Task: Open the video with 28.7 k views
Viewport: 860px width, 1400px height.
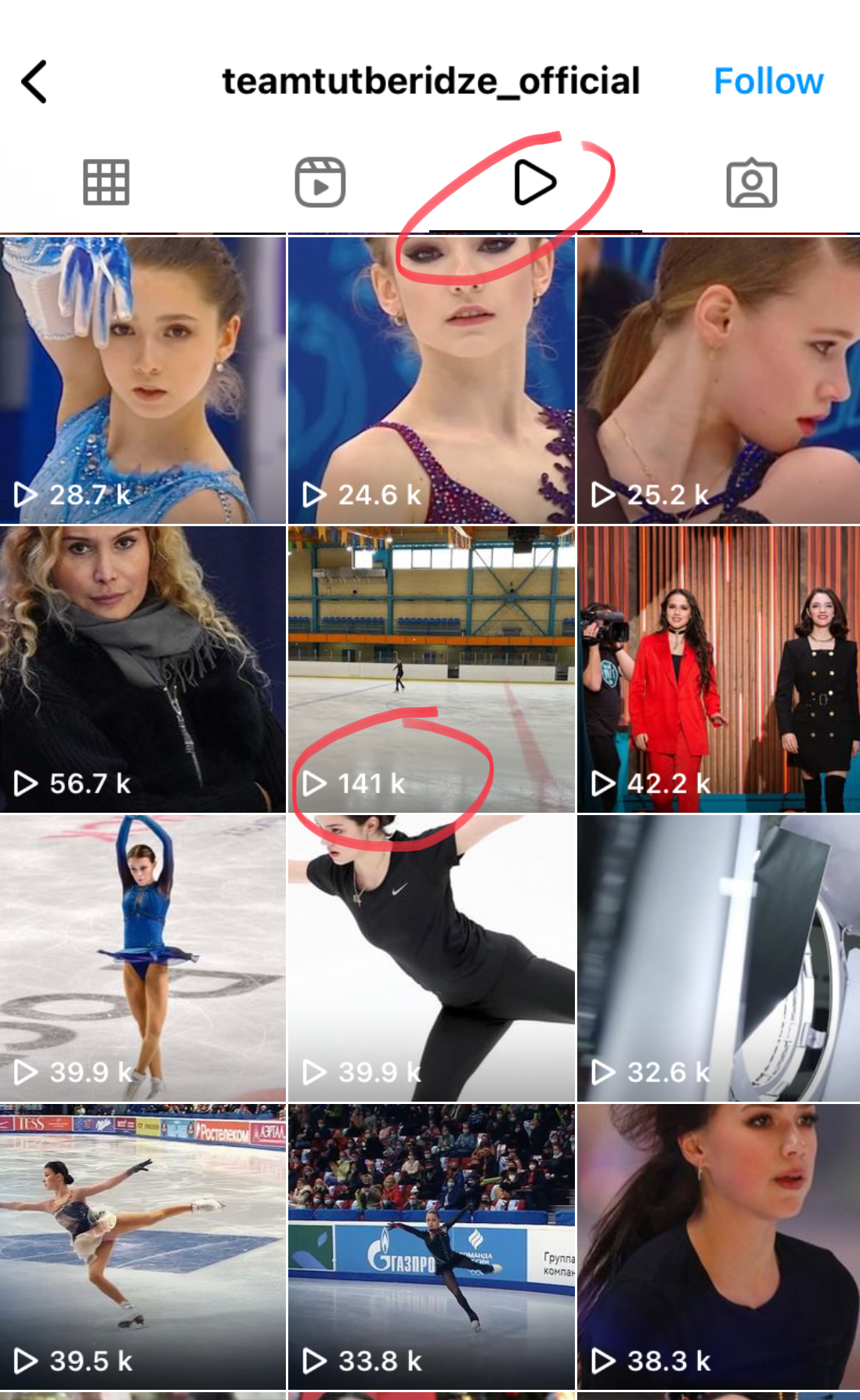Action: click(x=143, y=381)
